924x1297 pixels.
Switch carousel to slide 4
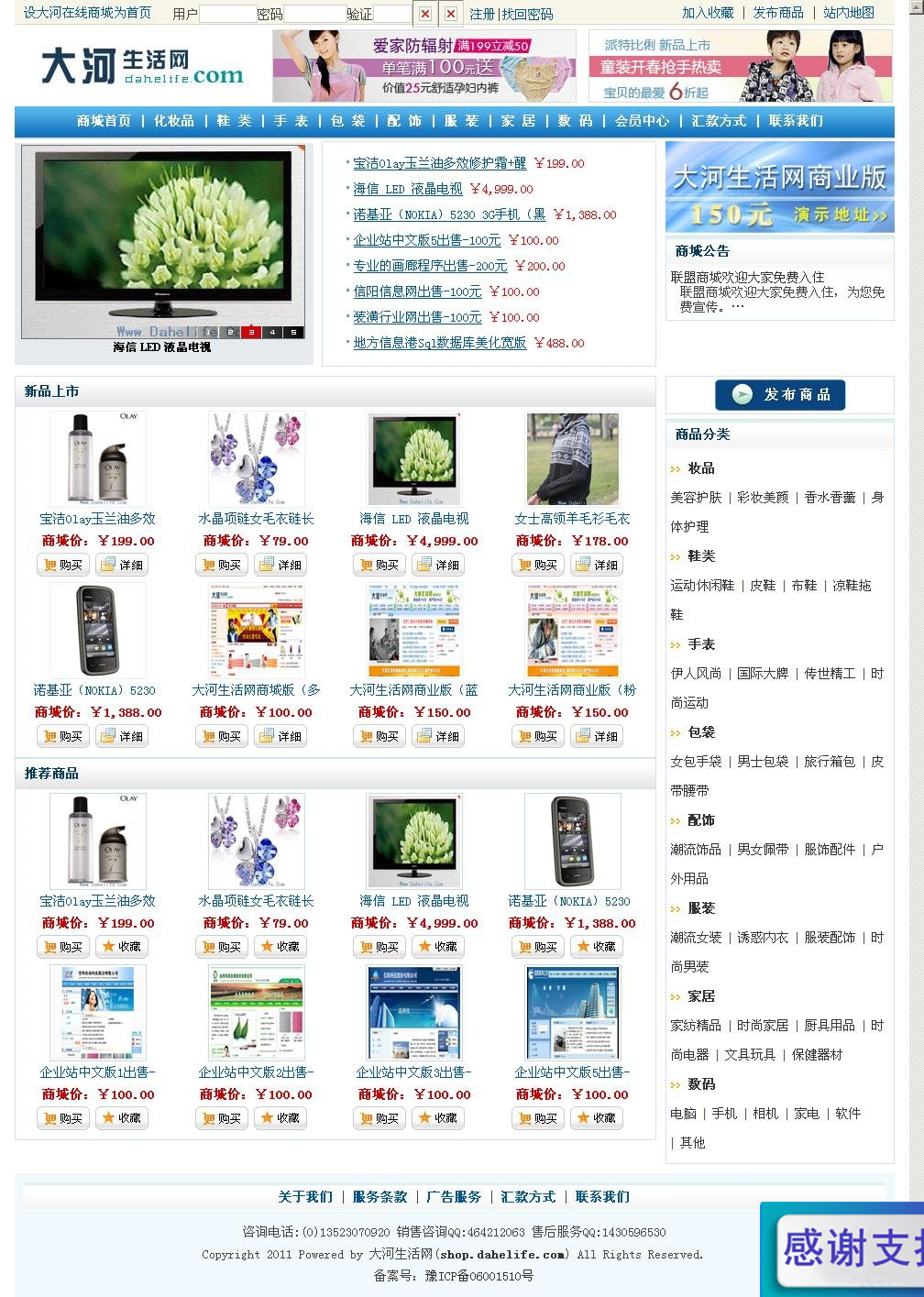click(x=272, y=333)
